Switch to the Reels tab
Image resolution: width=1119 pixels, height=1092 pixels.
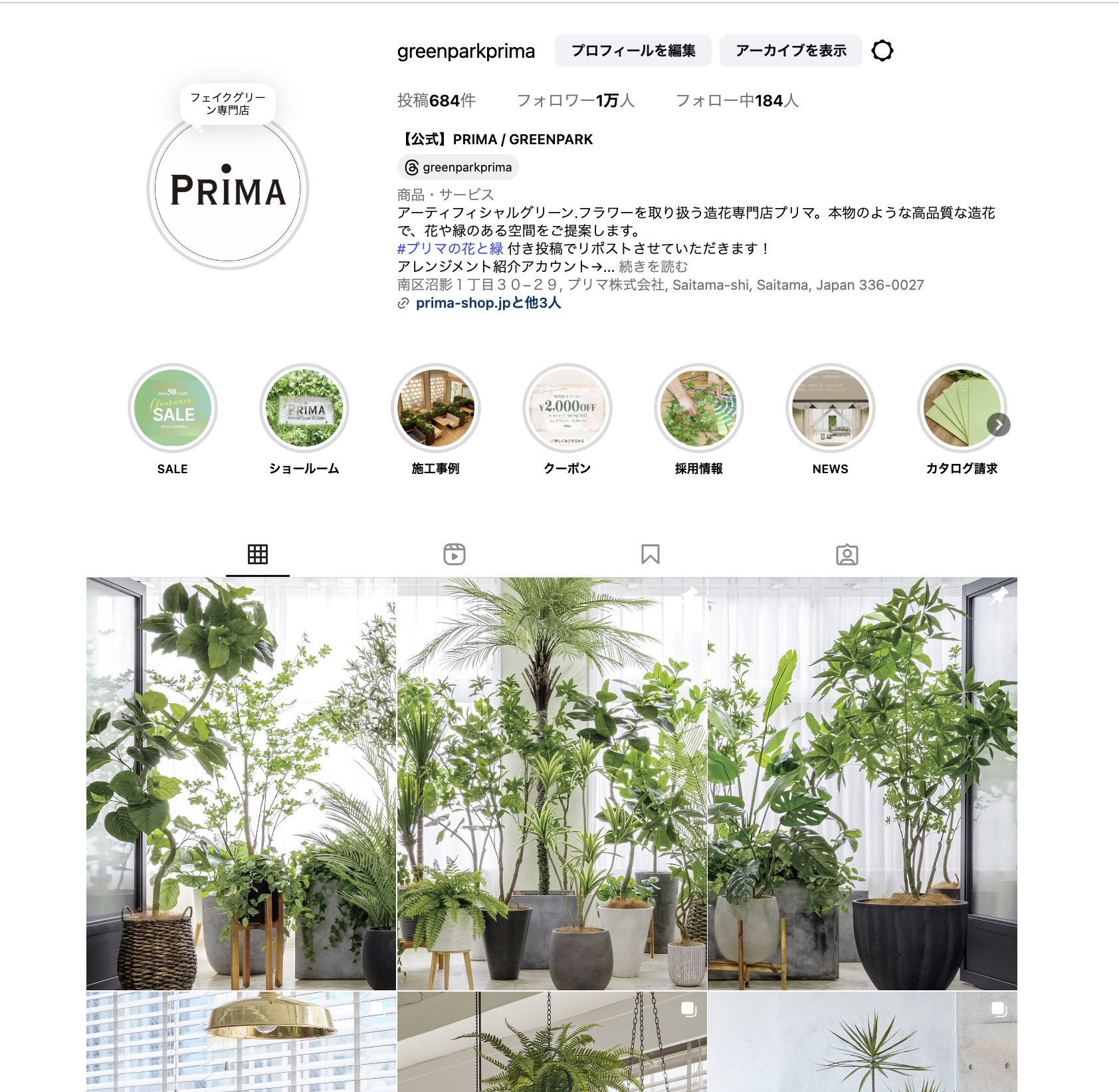coord(455,554)
